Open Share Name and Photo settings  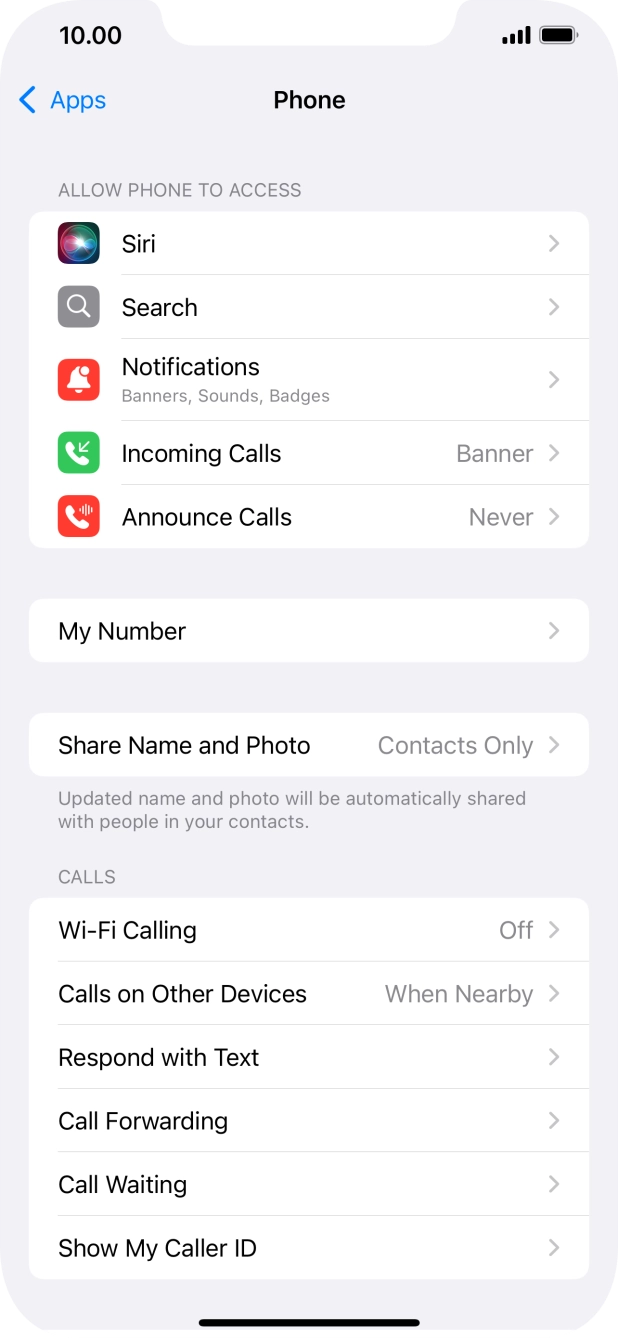pos(308,745)
